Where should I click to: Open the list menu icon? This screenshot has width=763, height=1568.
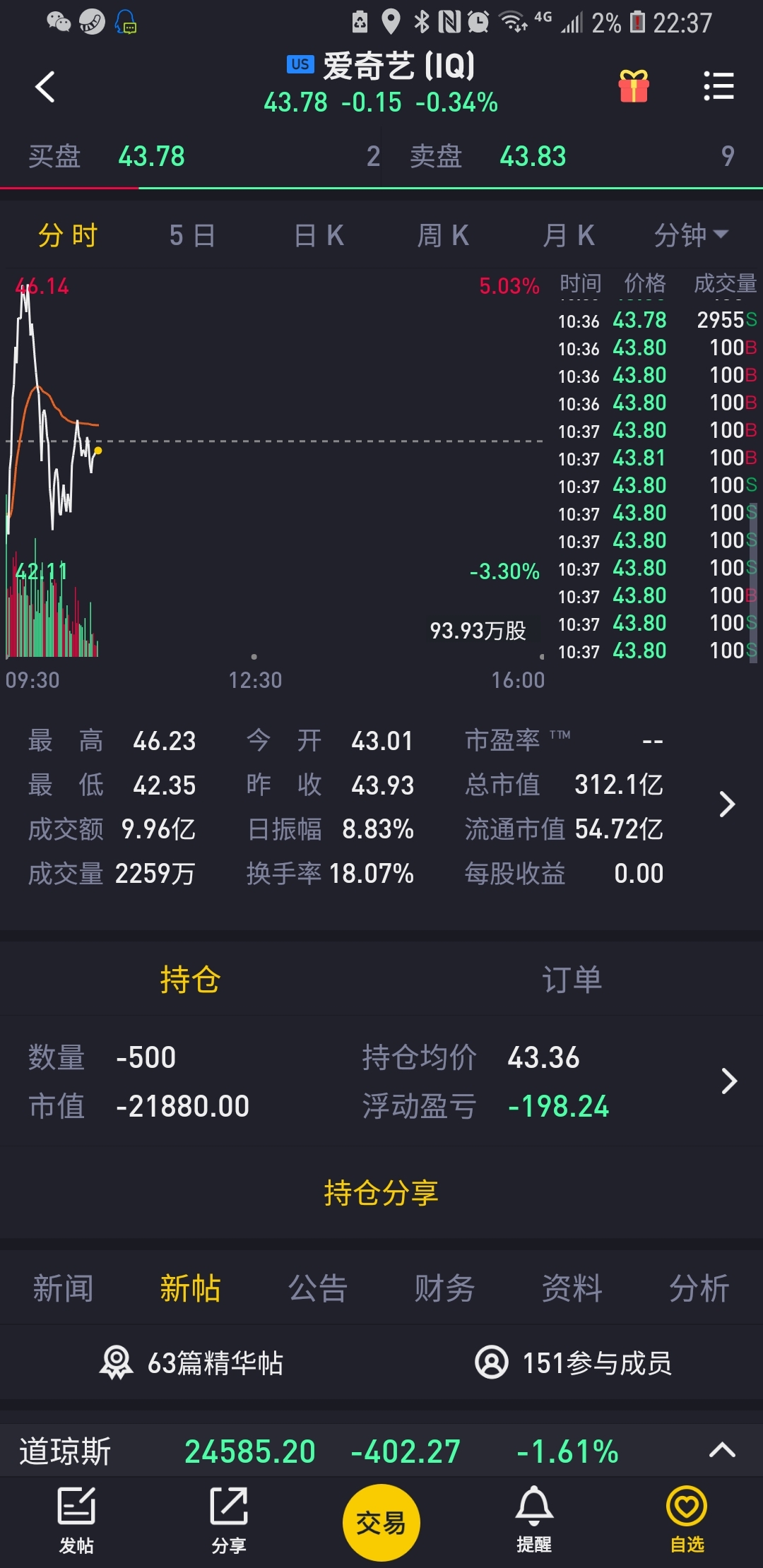click(718, 86)
